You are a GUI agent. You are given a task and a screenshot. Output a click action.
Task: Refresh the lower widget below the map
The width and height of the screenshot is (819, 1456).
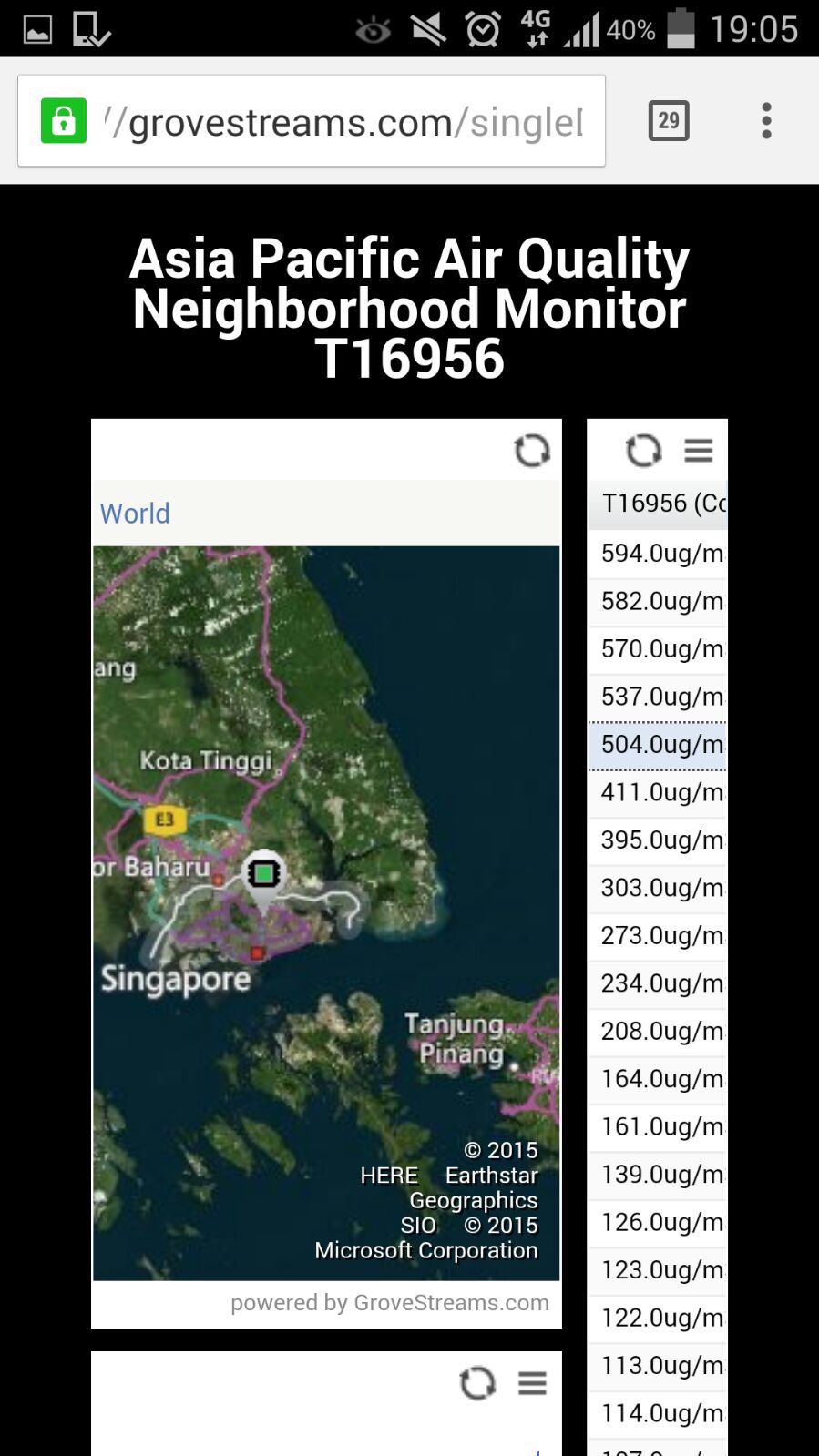(477, 1383)
